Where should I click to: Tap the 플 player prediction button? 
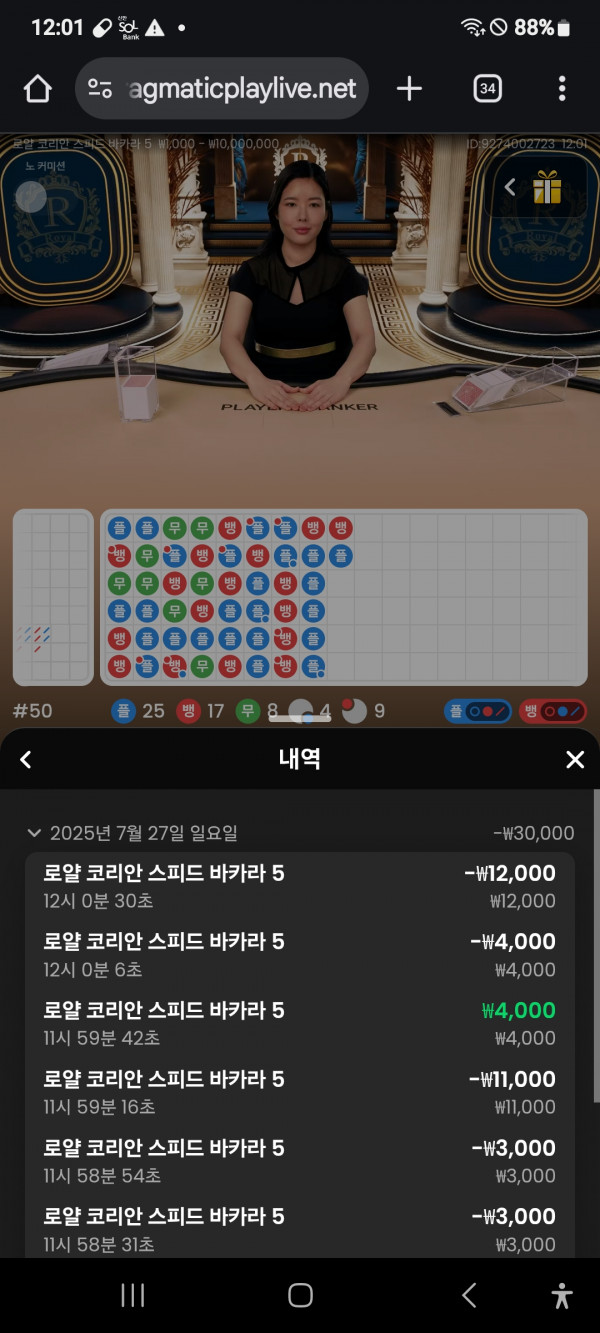pos(478,712)
